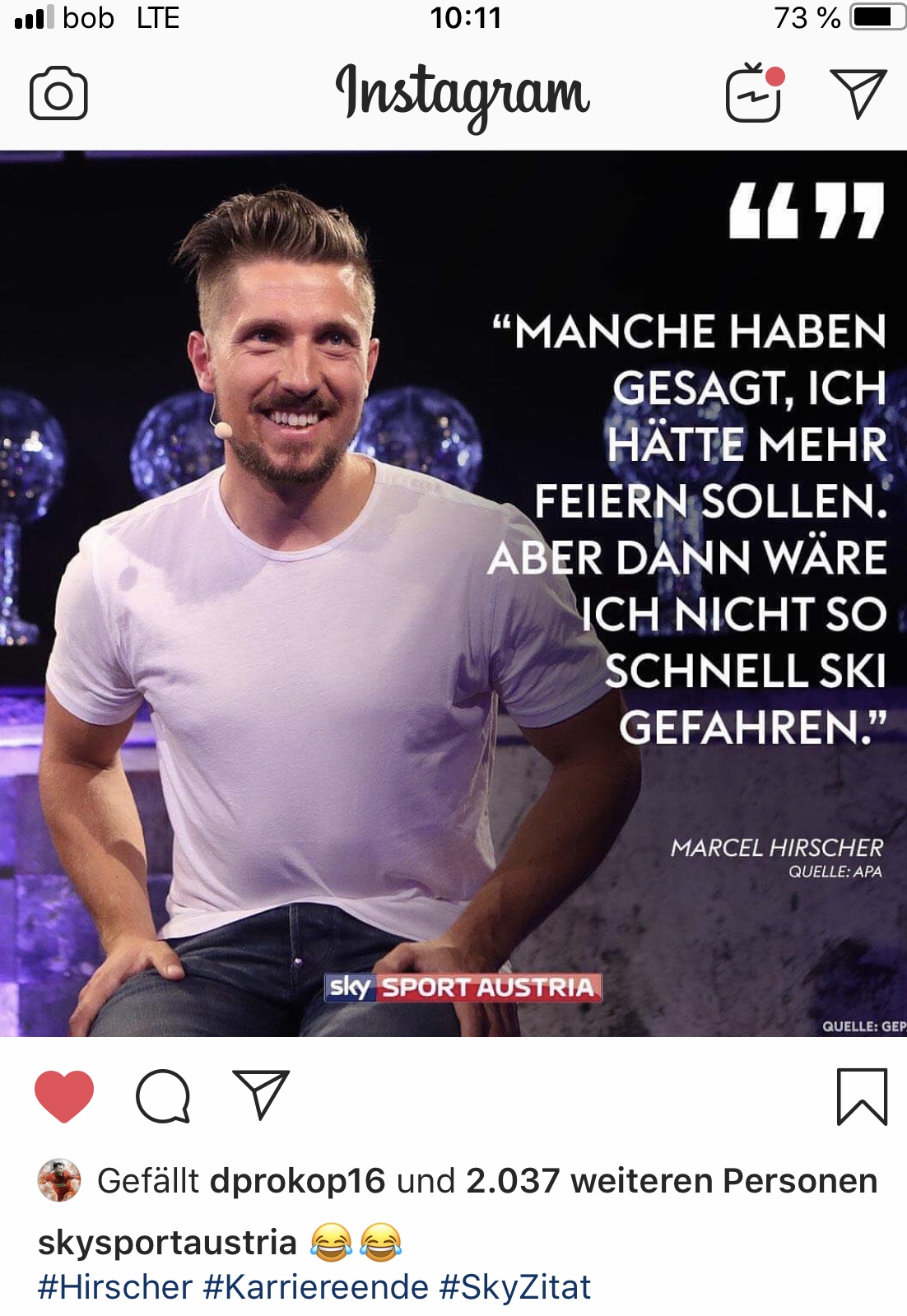Open skysportaustria profile from caption
This screenshot has width=907, height=1316.
(167, 1242)
